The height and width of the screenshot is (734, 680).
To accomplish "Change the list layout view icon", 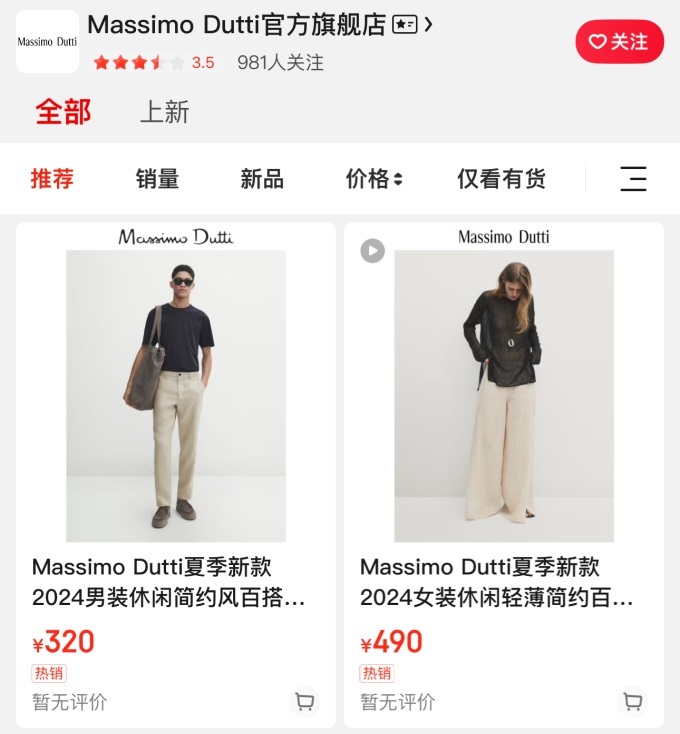I will pos(633,179).
